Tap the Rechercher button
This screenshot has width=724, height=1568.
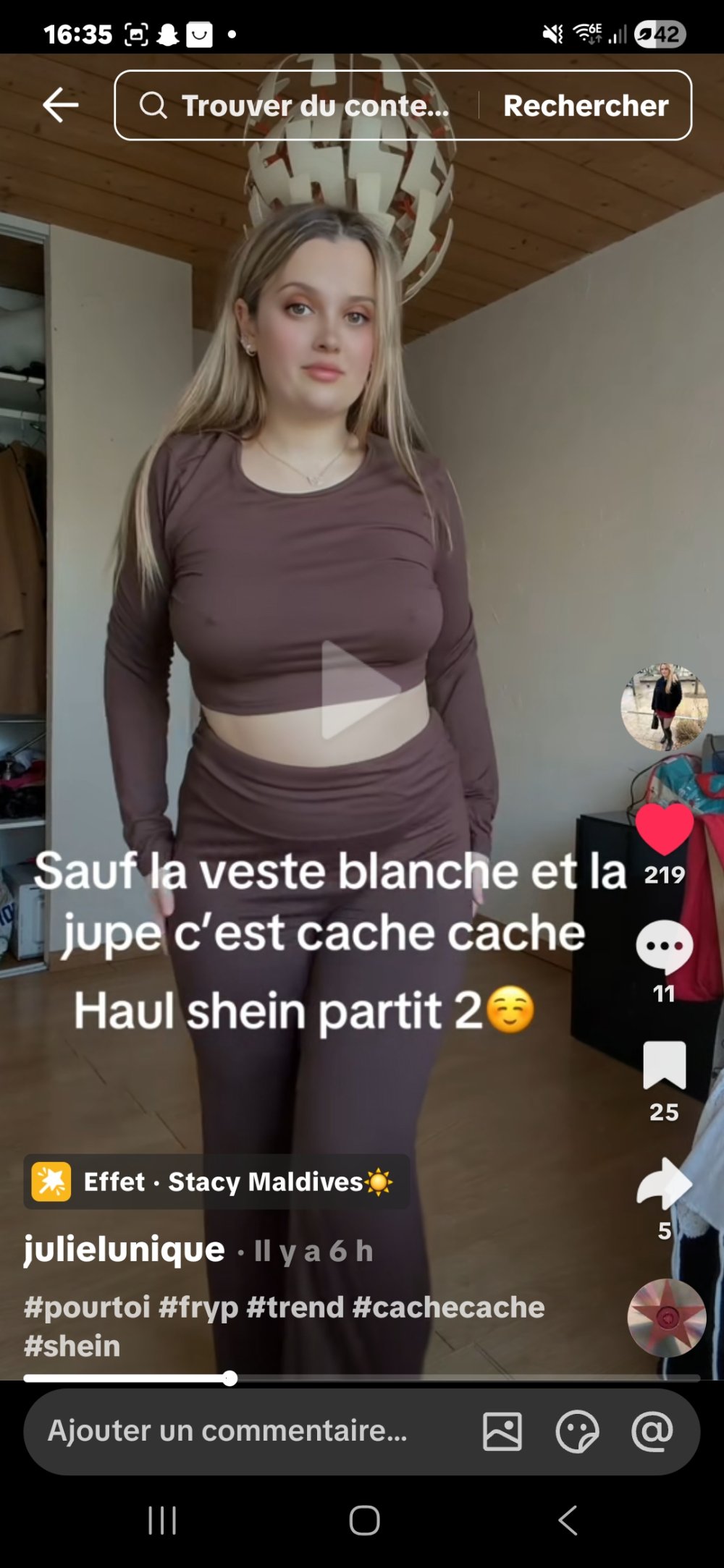click(585, 106)
